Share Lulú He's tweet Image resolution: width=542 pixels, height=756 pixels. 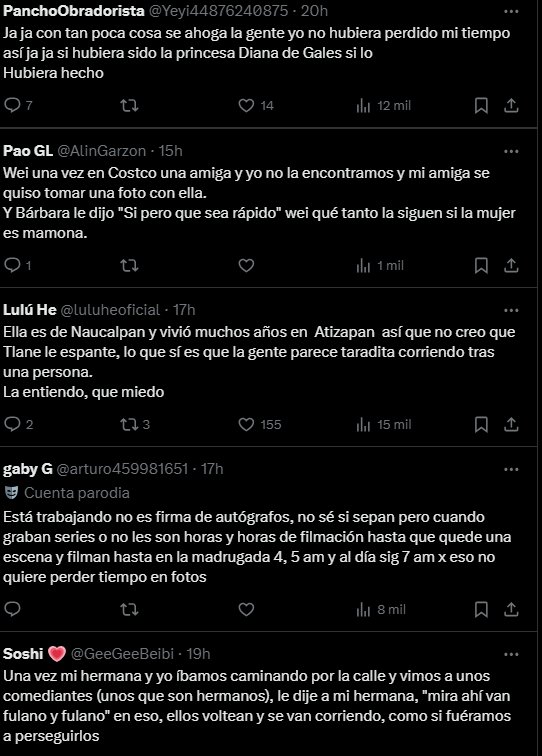pos(511,424)
